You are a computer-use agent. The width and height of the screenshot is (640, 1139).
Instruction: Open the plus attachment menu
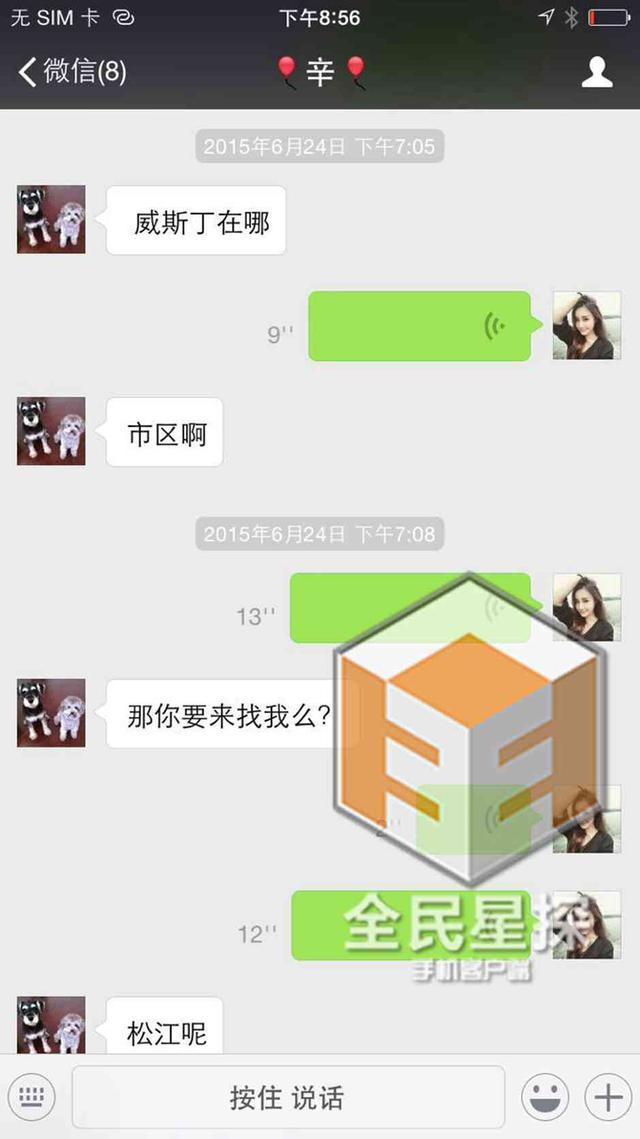click(608, 1098)
